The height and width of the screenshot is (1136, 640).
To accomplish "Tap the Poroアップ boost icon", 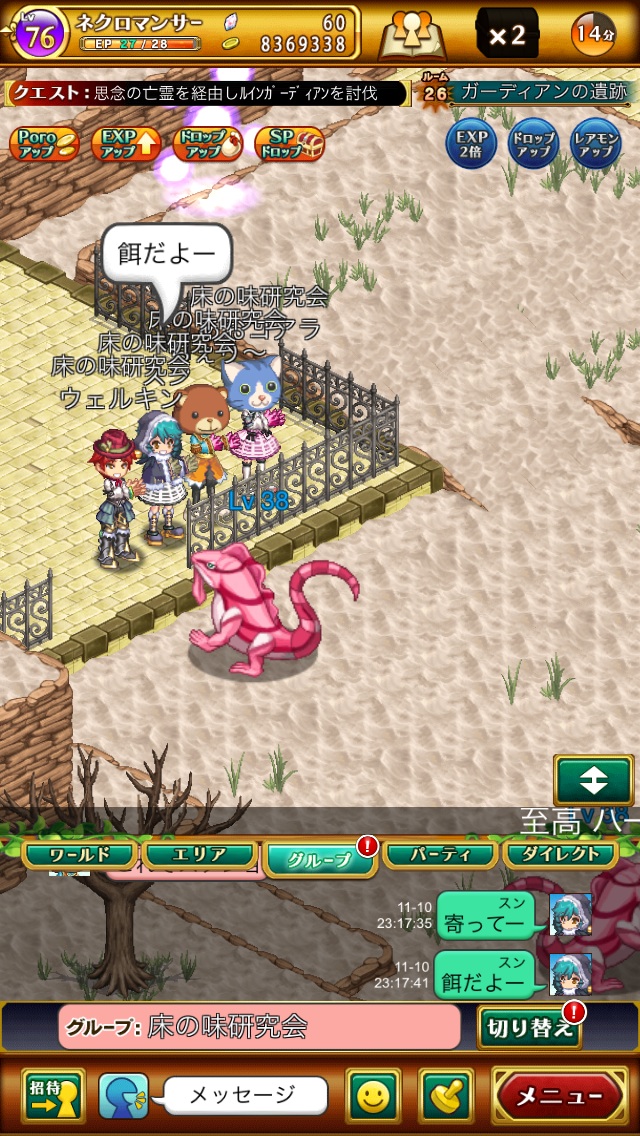I will [44, 144].
